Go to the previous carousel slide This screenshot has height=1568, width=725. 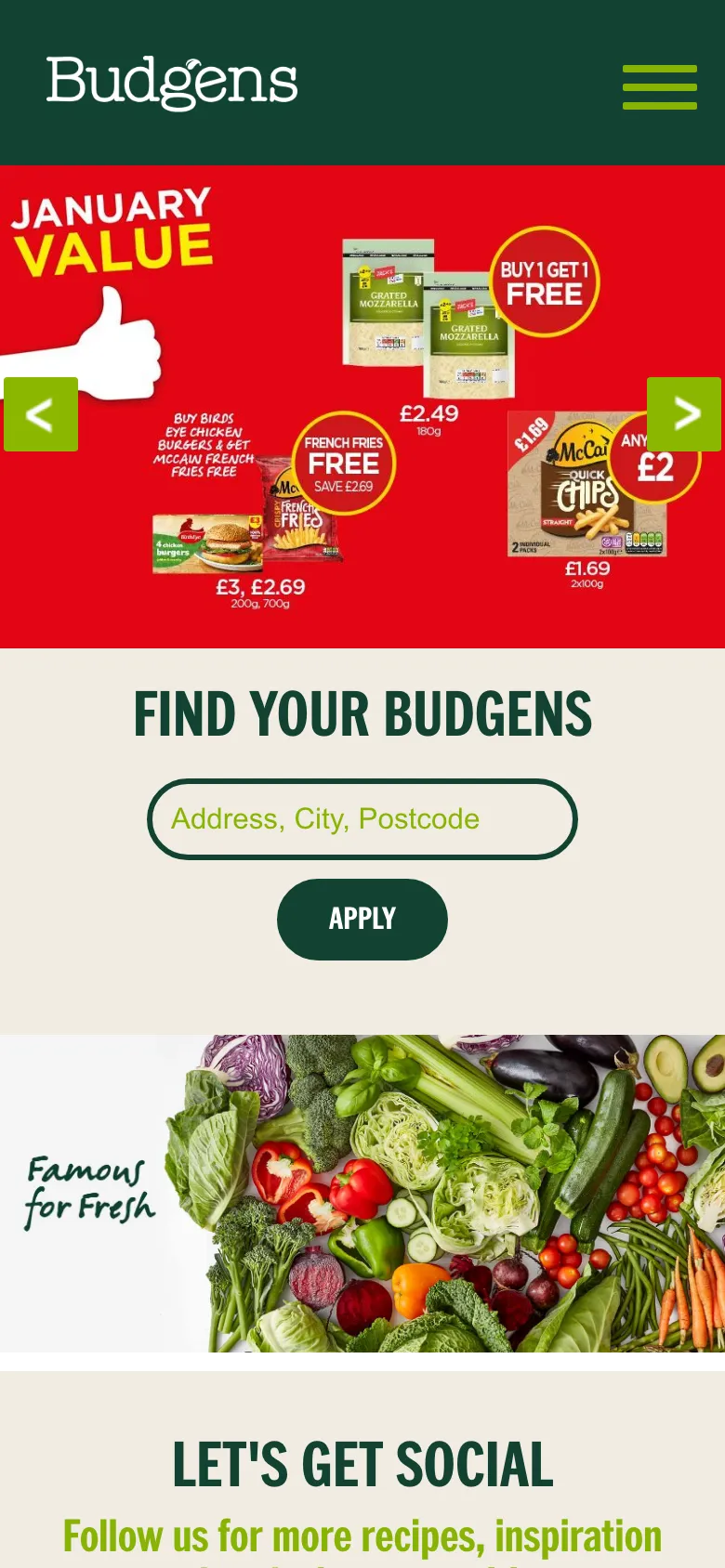click(x=40, y=414)
